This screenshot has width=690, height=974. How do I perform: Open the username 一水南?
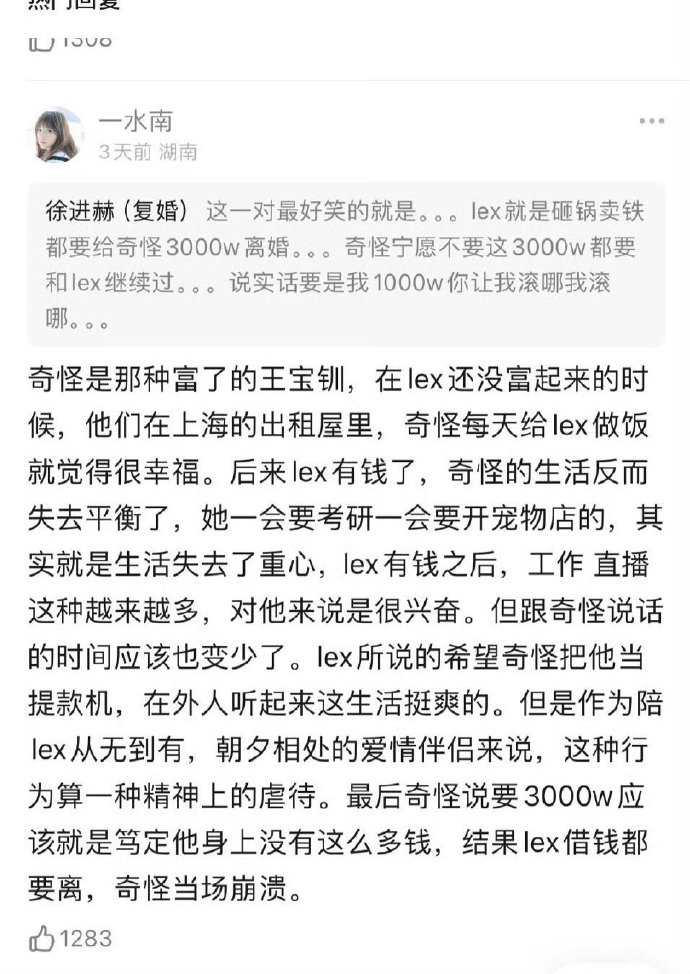pyautogui.click(x=135, y=121)
